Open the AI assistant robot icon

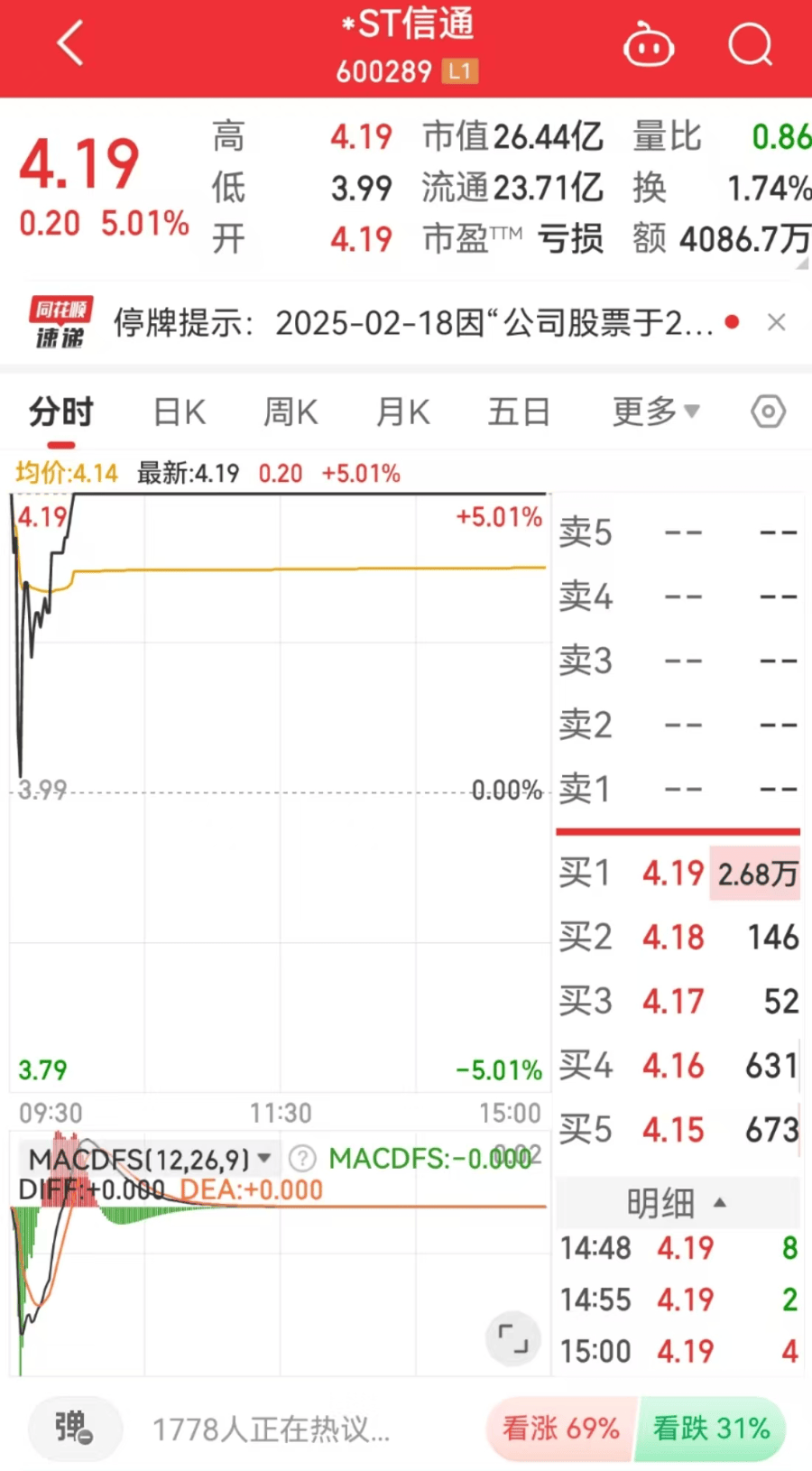point(649,45)
